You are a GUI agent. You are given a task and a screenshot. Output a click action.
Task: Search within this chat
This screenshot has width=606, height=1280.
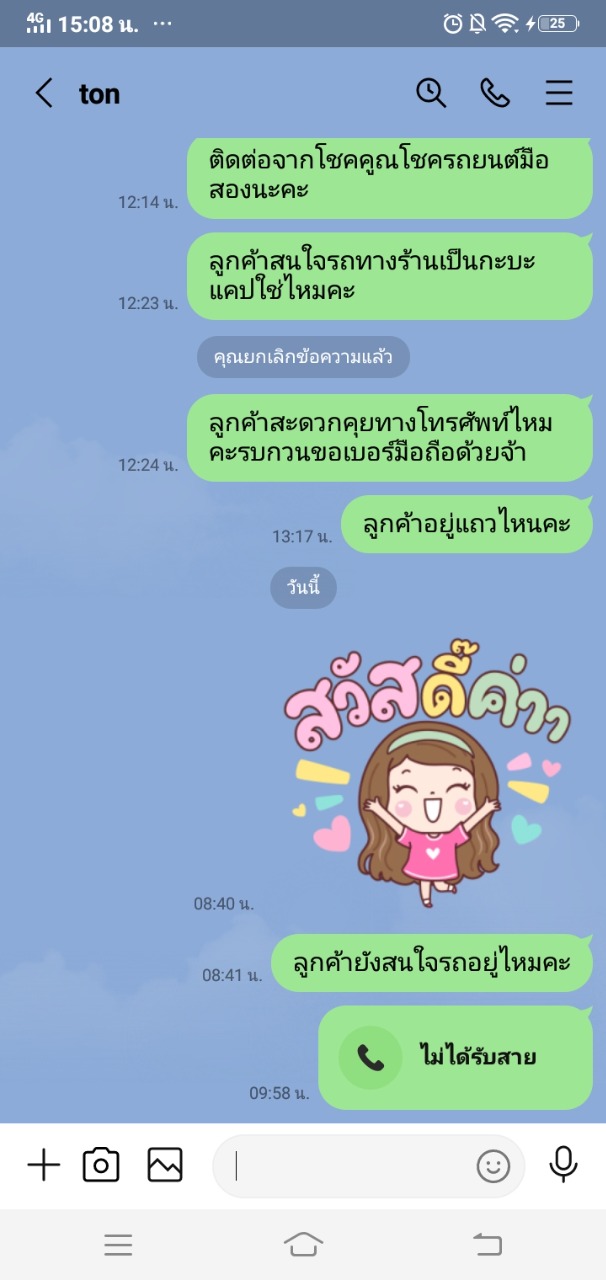click(431, 93)
